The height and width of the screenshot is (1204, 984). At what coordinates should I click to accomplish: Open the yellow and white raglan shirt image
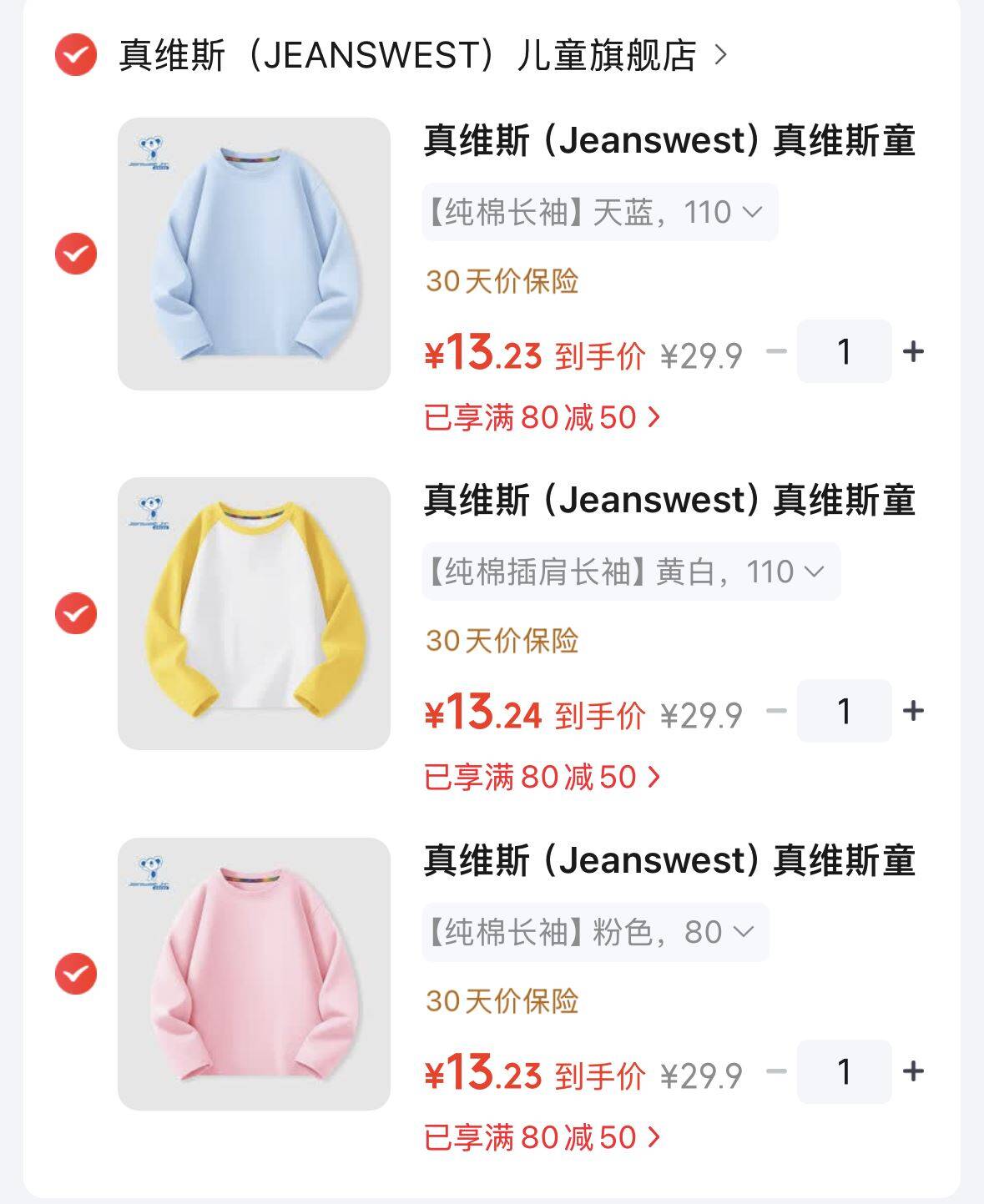click(254, 613)
